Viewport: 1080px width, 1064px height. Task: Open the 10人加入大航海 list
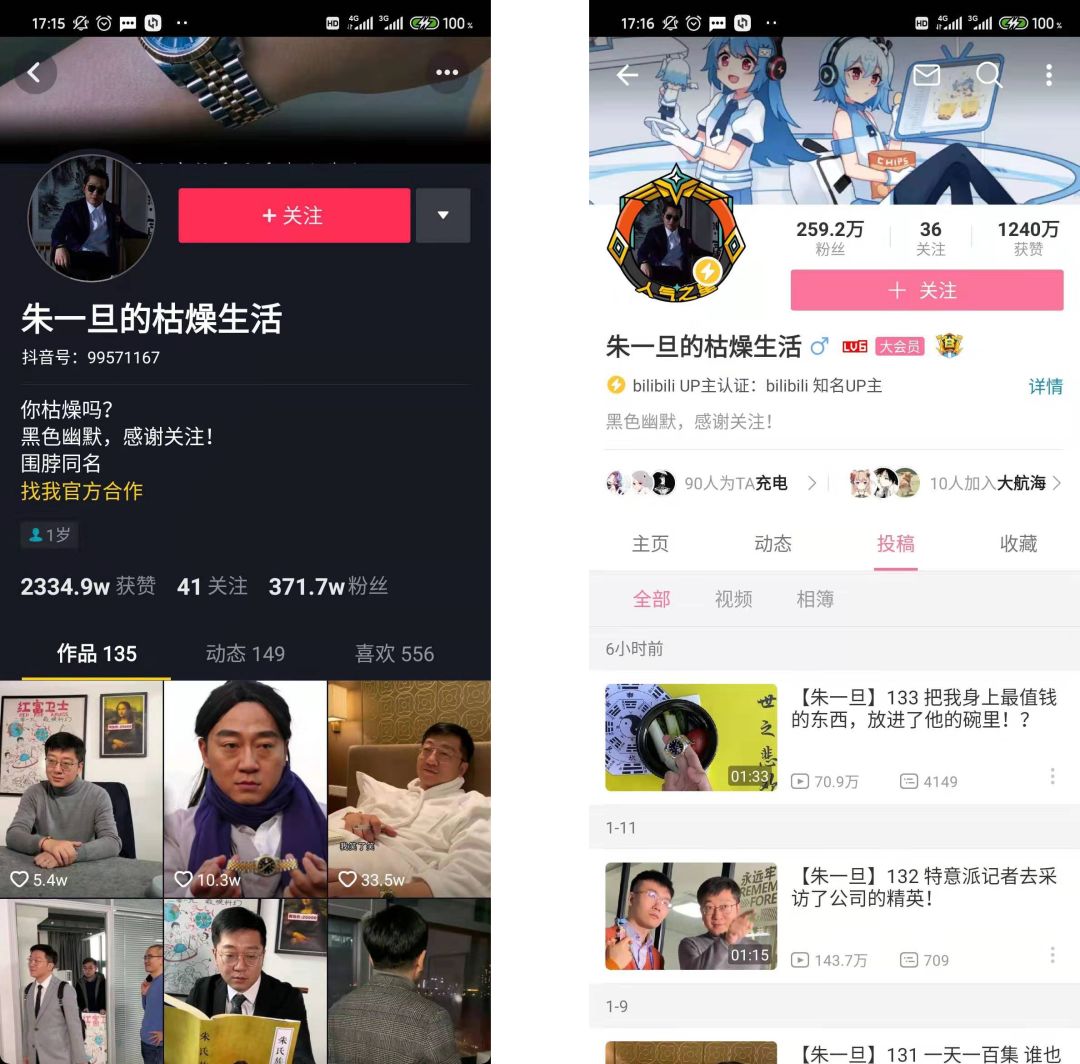click(955, 483)
